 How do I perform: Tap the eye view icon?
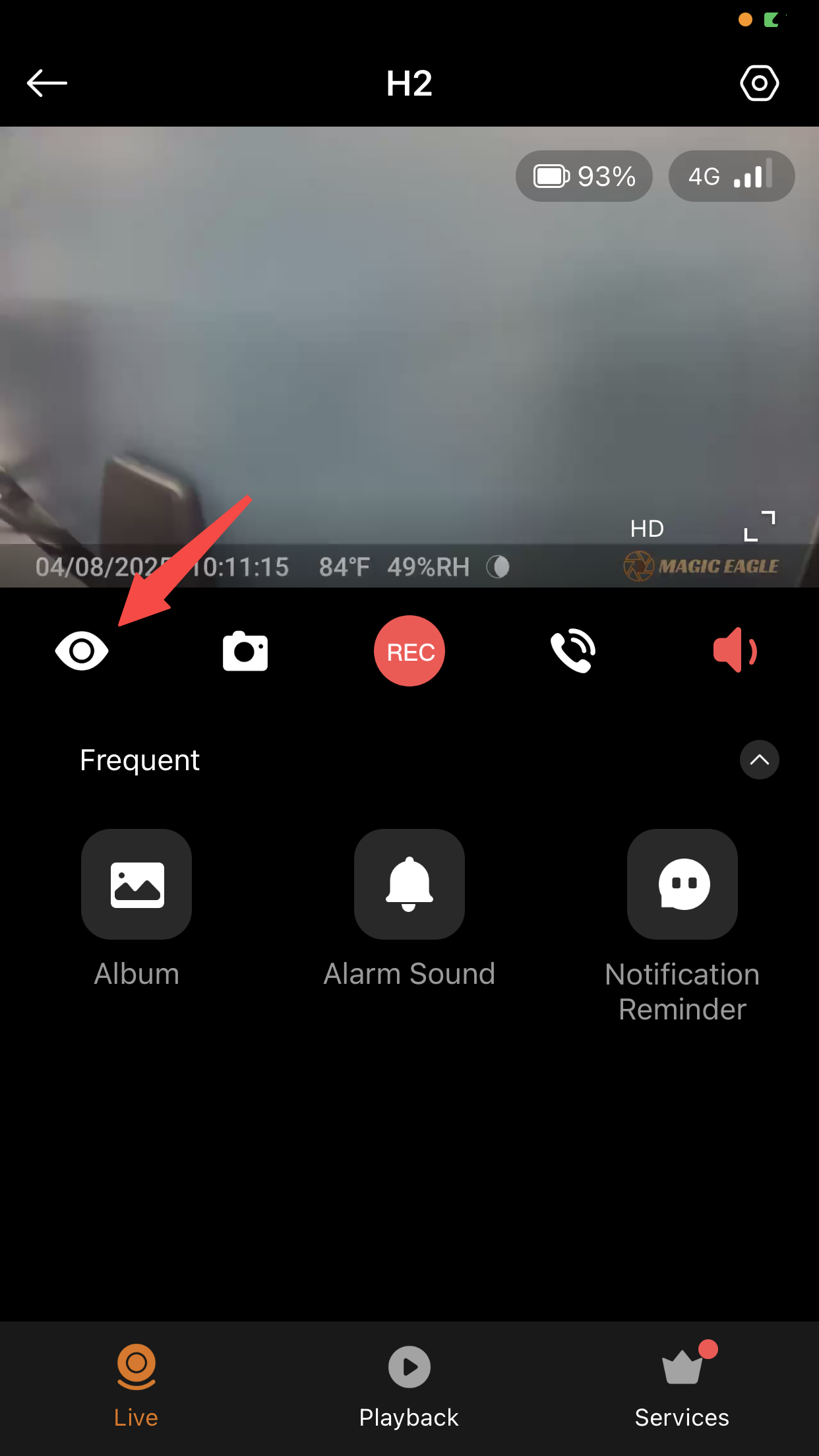[x=82, y=651]
